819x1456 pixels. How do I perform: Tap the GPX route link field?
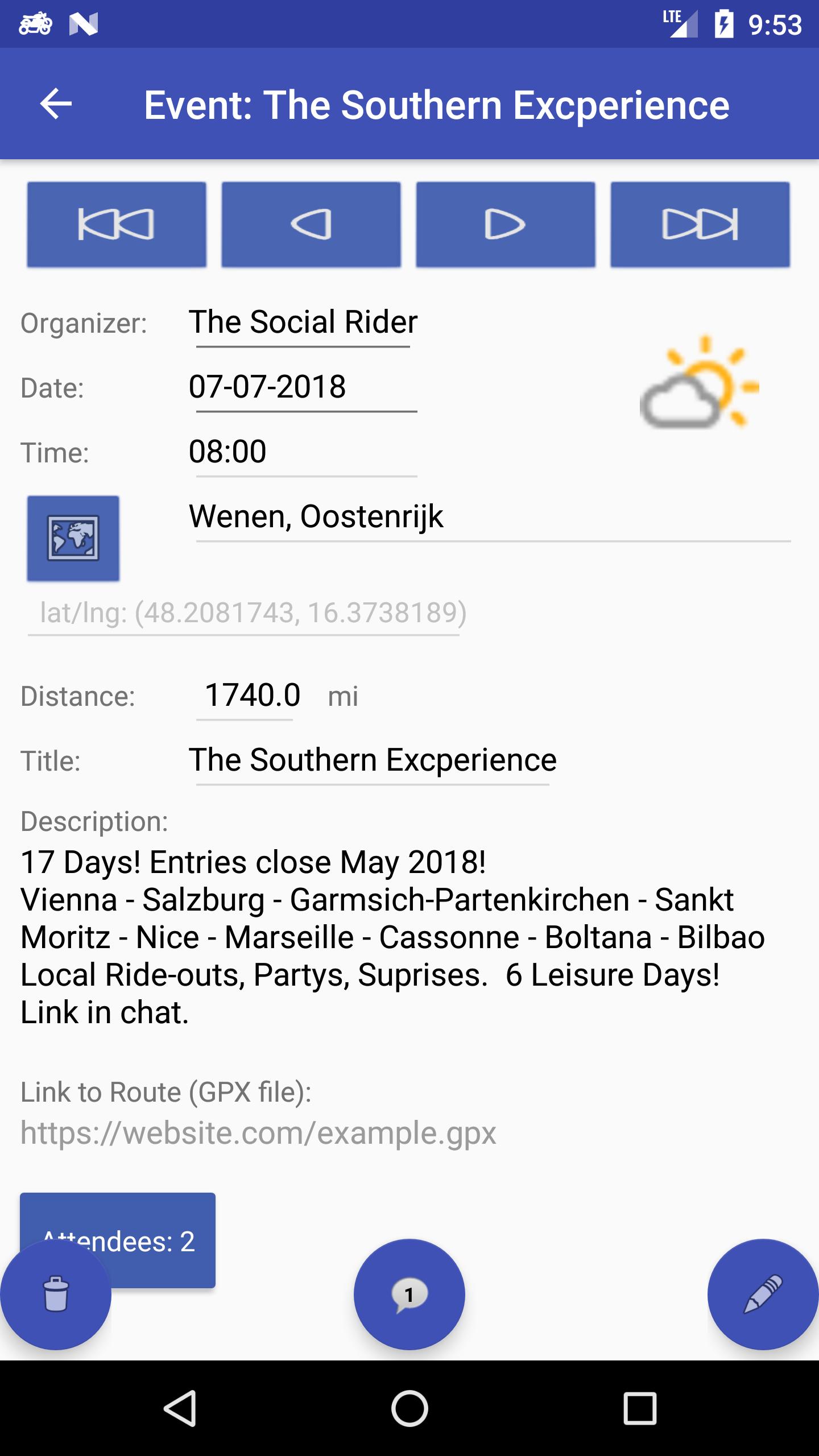point(259,1132)
